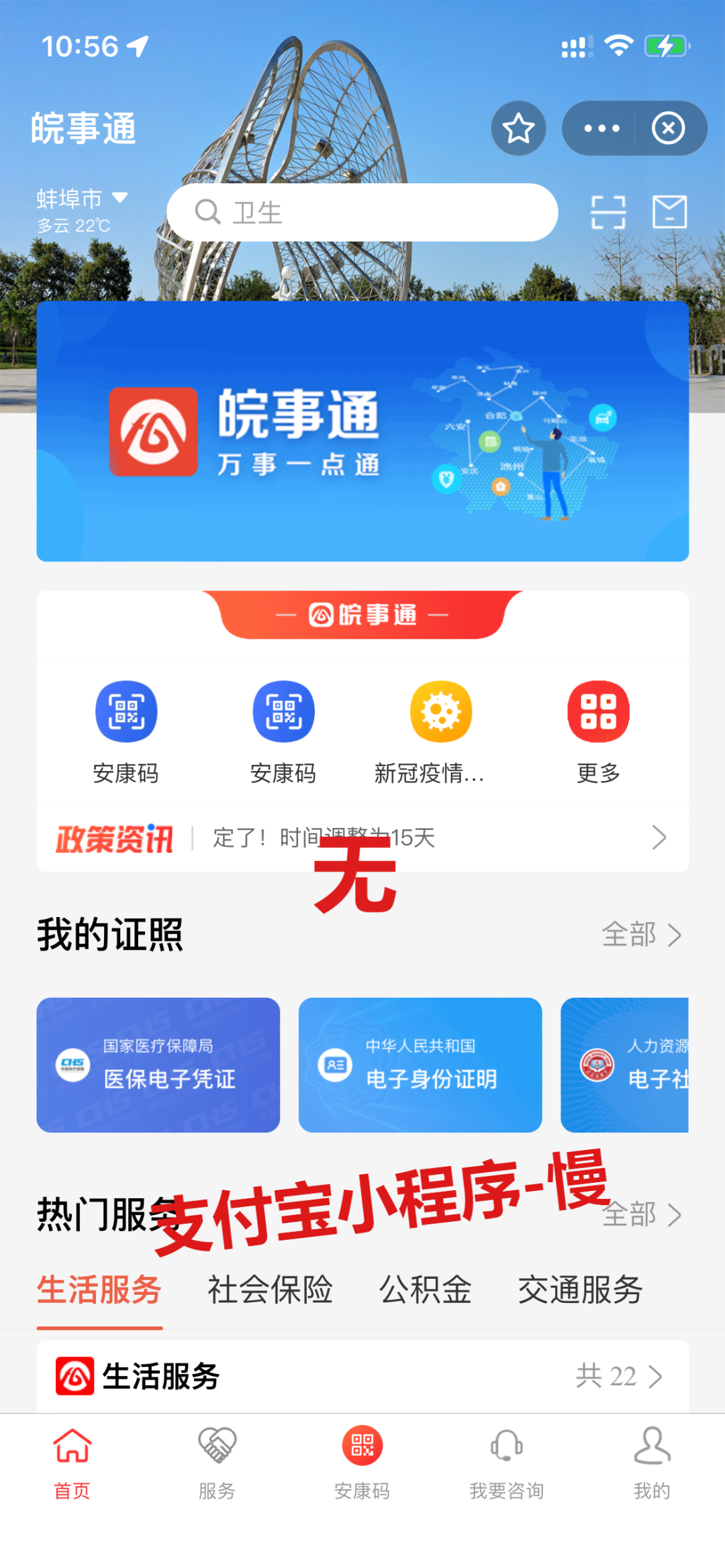Viewport: 725px width, 1568px height.
Task: Open 医保电子凭证 card
Action: pos(158,1065)
